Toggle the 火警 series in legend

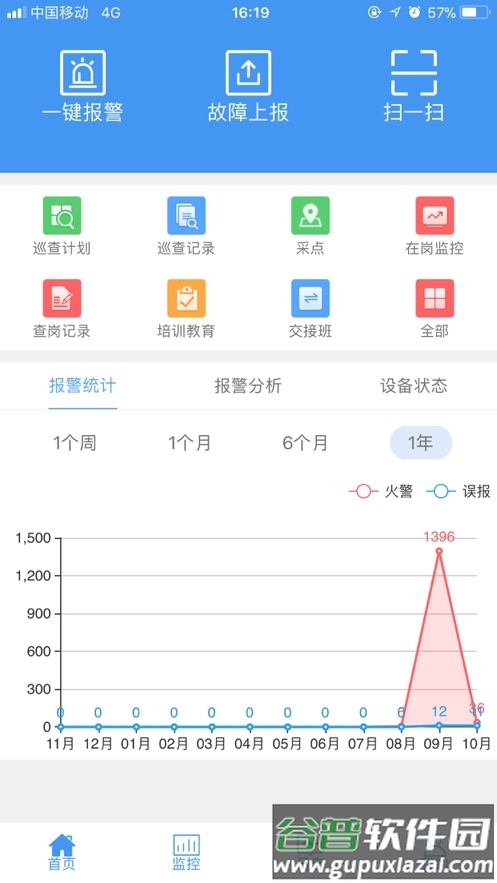click(381, 492)
